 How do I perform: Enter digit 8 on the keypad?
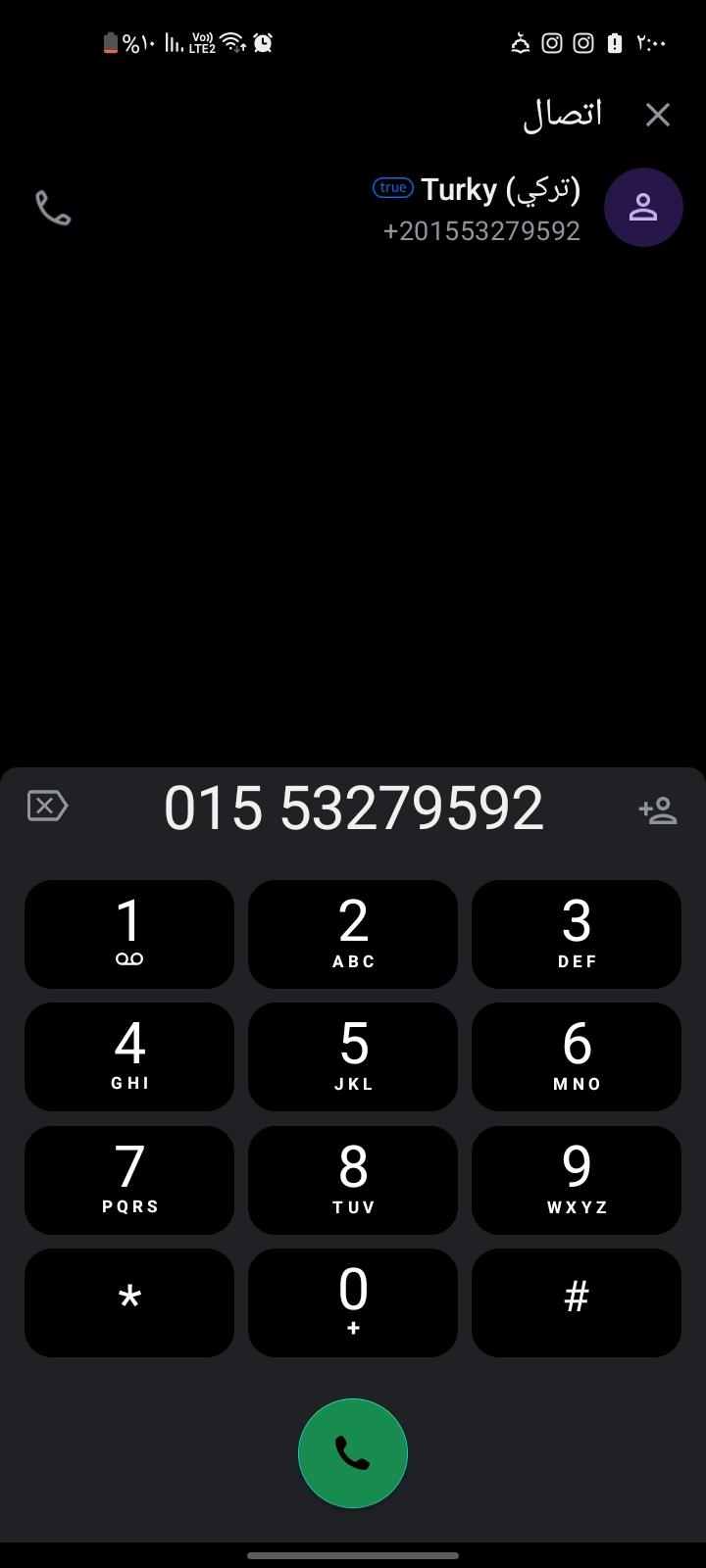pyautogui.click(x=353, y=1180)
